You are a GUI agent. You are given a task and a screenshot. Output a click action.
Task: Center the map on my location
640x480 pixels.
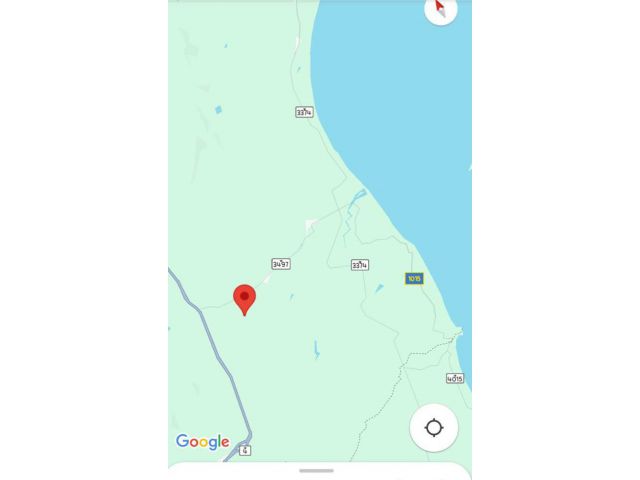tap(434, 428)
